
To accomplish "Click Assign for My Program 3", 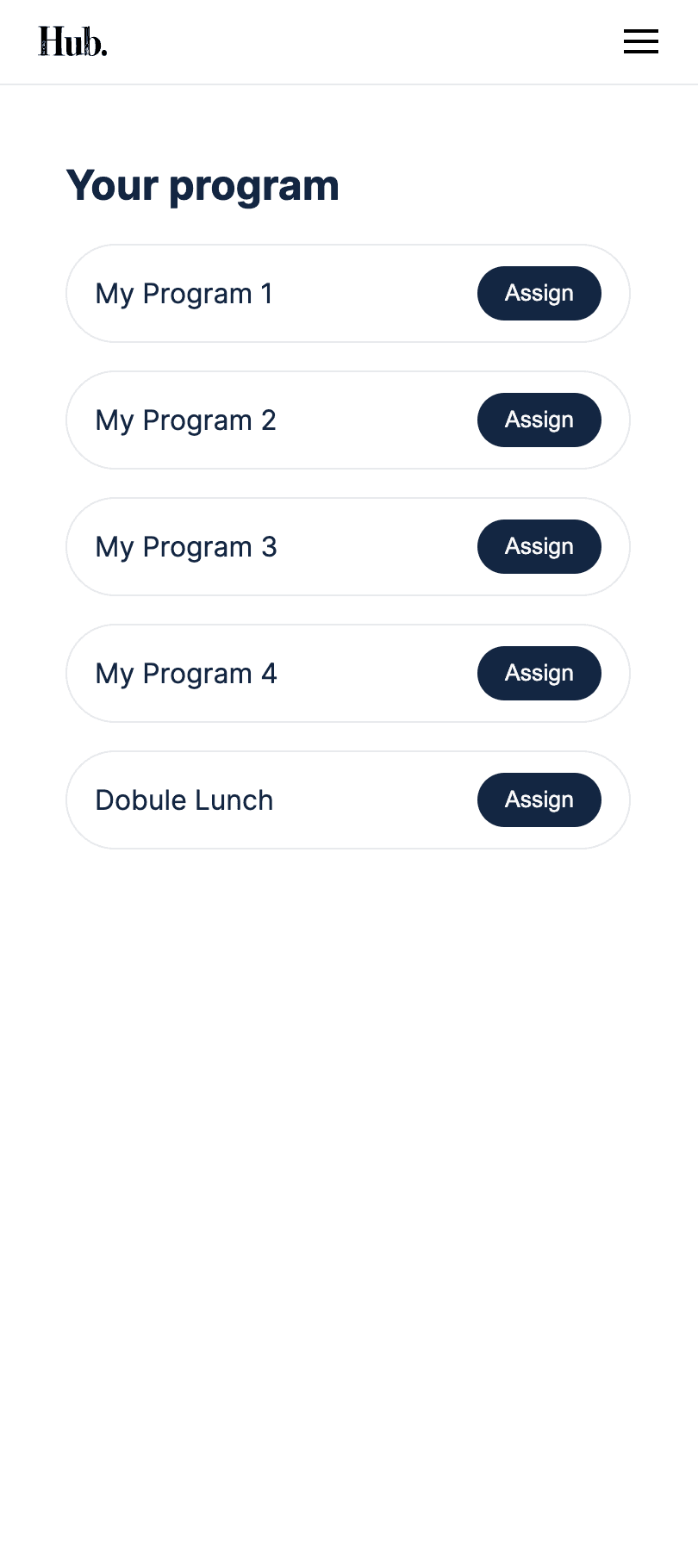I will [x=539, y=546].
